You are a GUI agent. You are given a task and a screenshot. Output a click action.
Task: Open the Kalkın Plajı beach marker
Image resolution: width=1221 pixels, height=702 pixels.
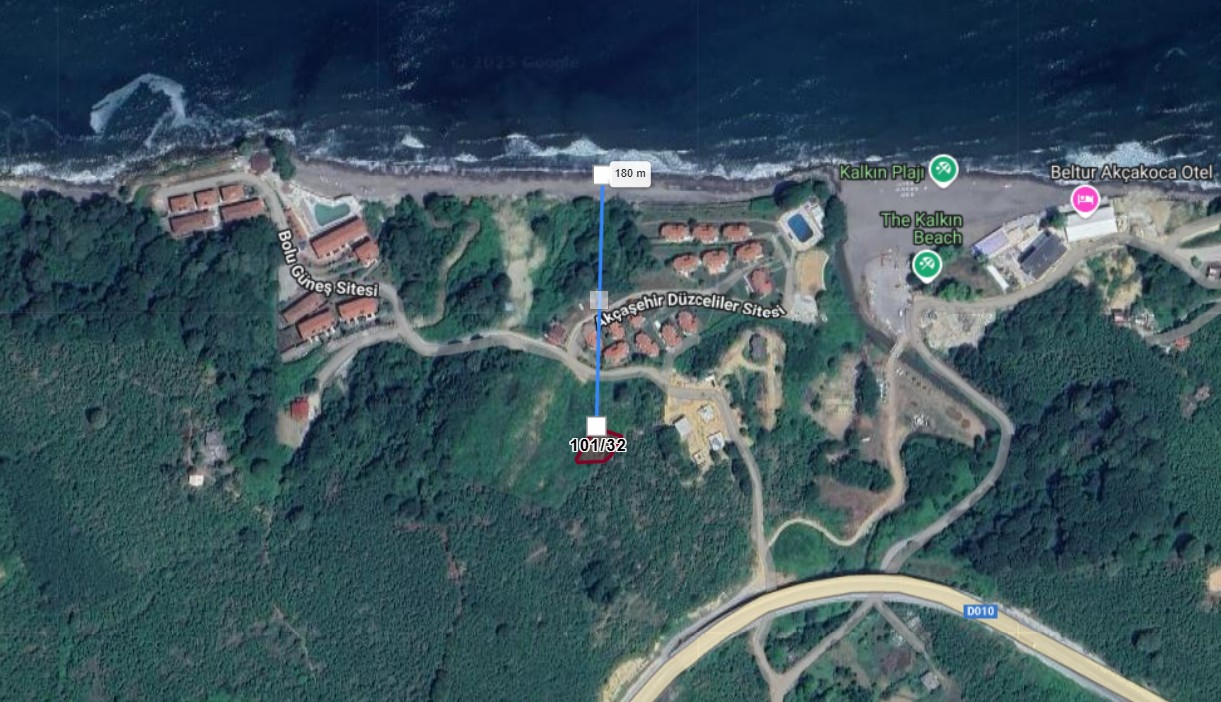[x=943, y=170]
